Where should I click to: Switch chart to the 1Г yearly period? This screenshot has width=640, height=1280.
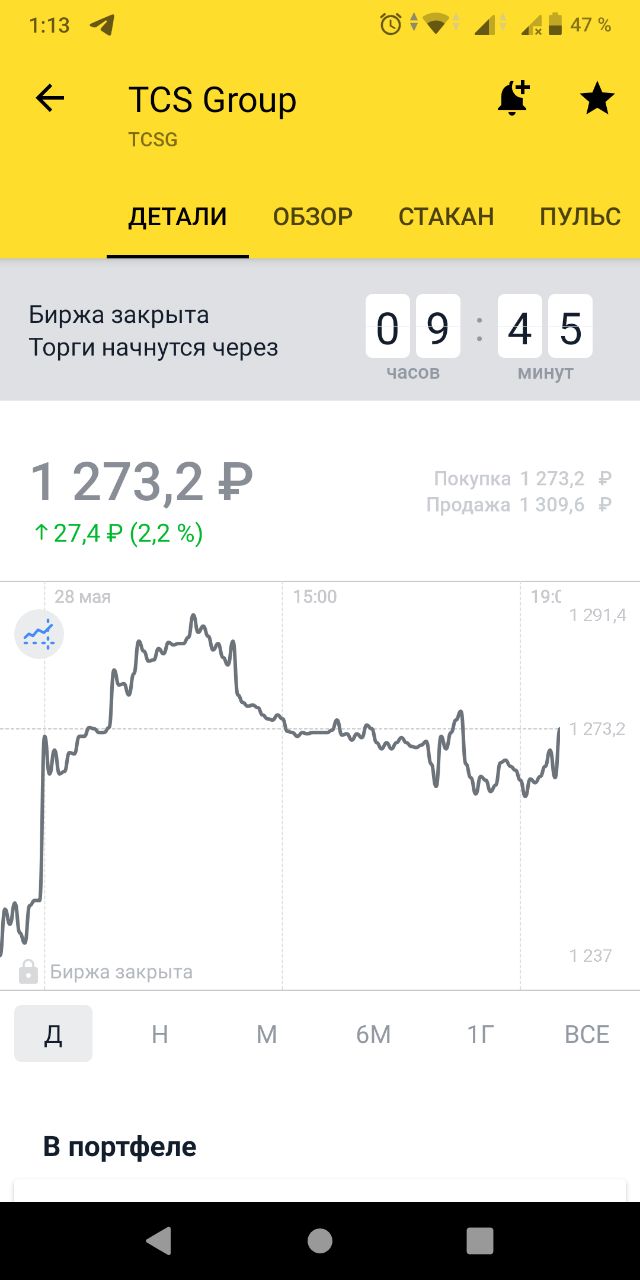click(480, 1034)
